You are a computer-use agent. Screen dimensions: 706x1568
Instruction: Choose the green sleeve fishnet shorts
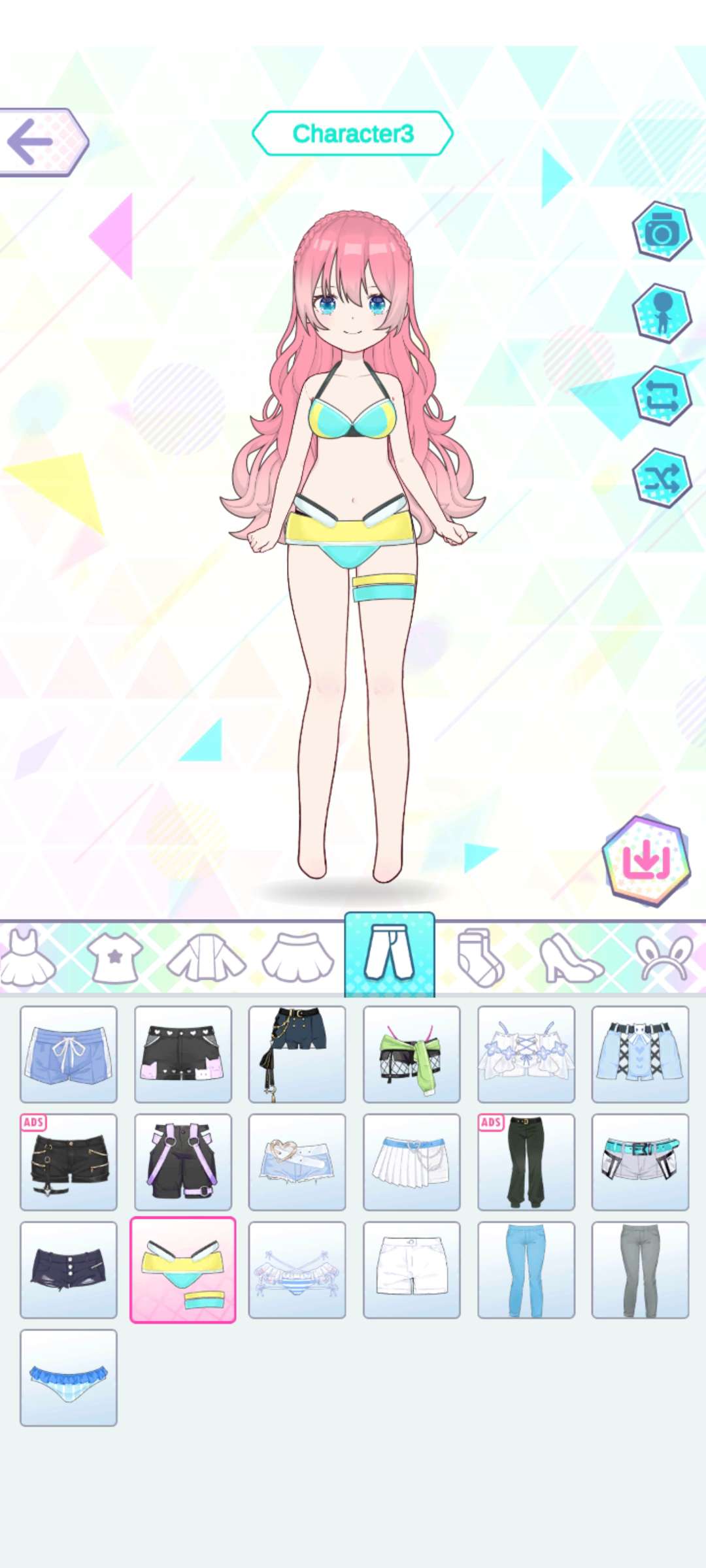point(412,1054)
